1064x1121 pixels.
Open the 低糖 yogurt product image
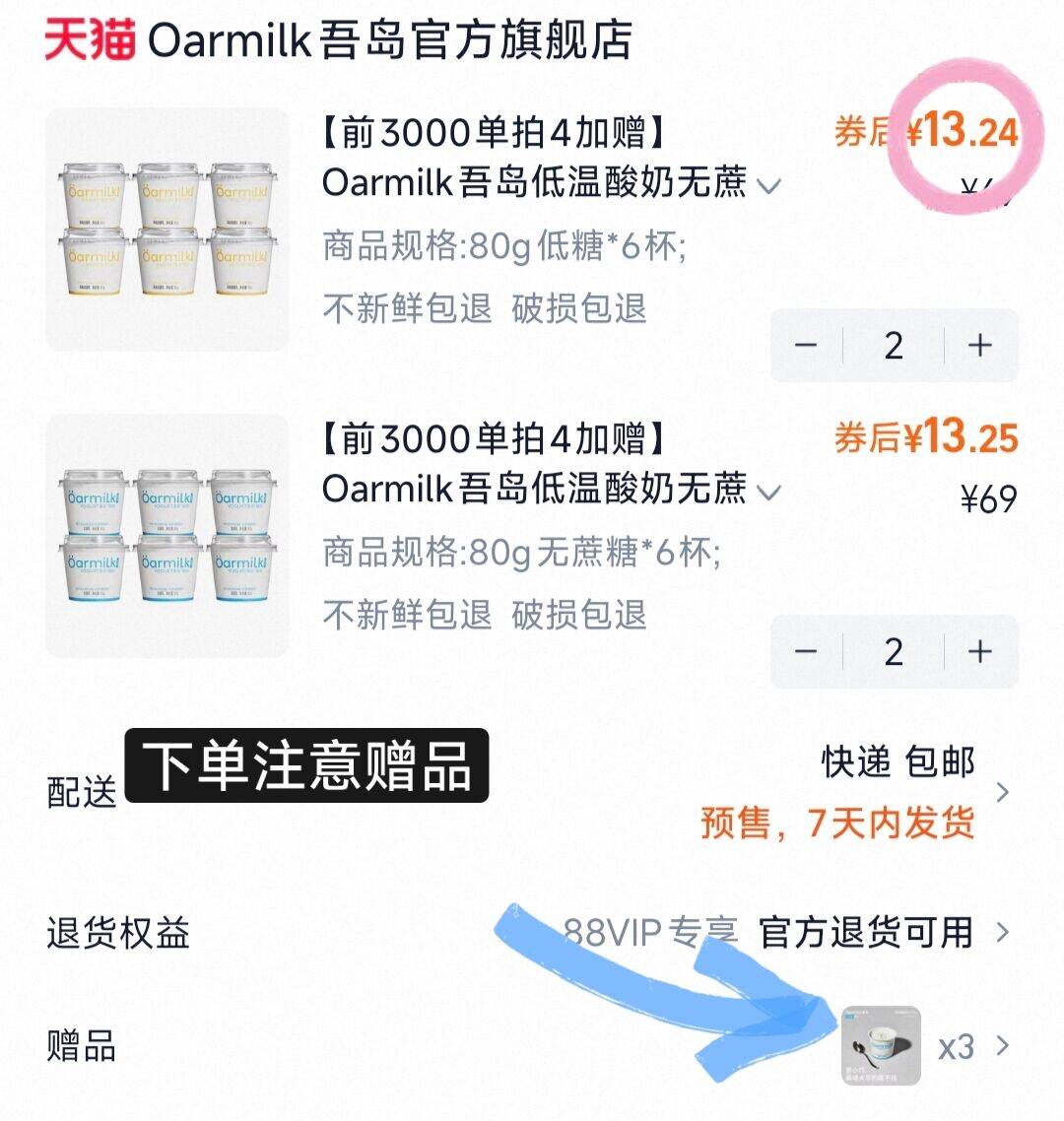(x=167, y=230)
